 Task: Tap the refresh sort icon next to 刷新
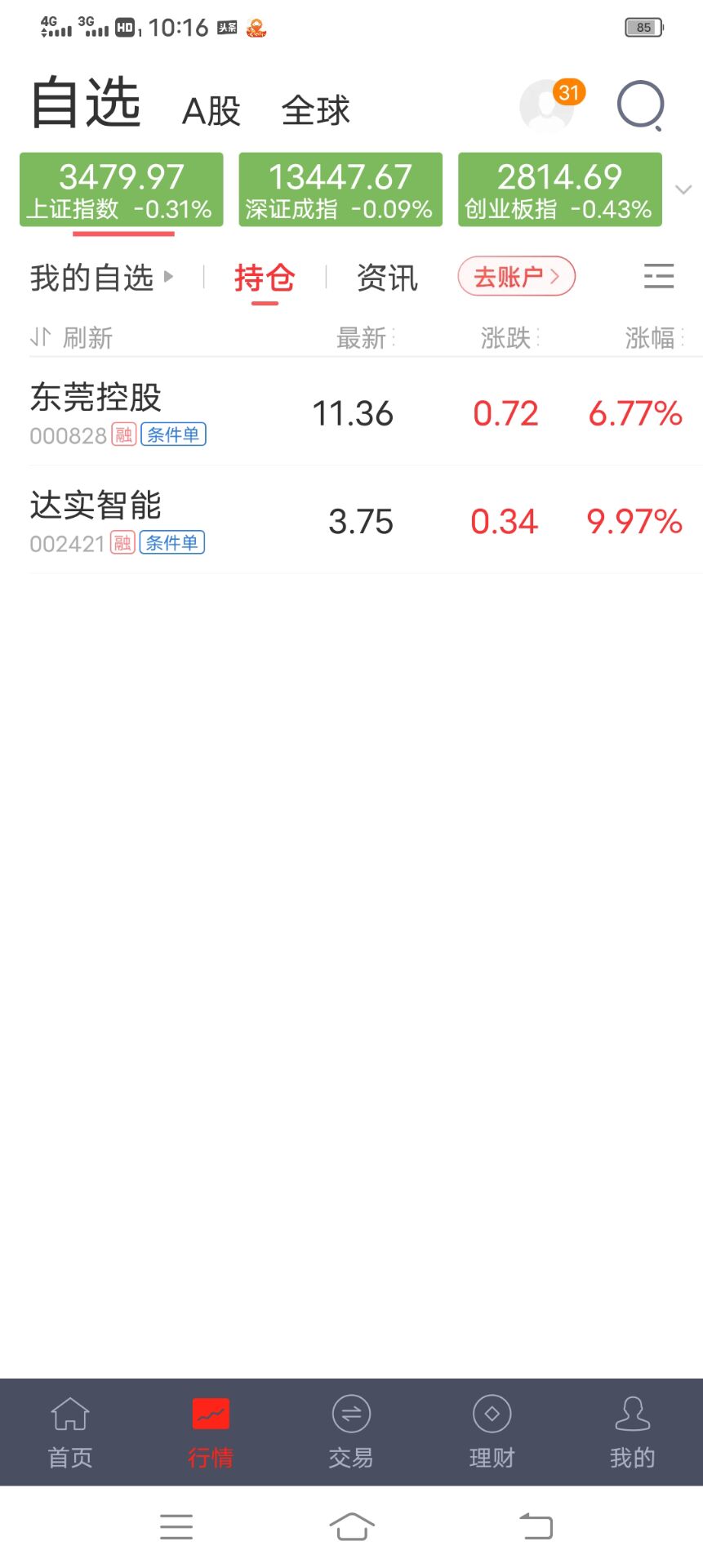pyautogui.click(x=39, y=336)
